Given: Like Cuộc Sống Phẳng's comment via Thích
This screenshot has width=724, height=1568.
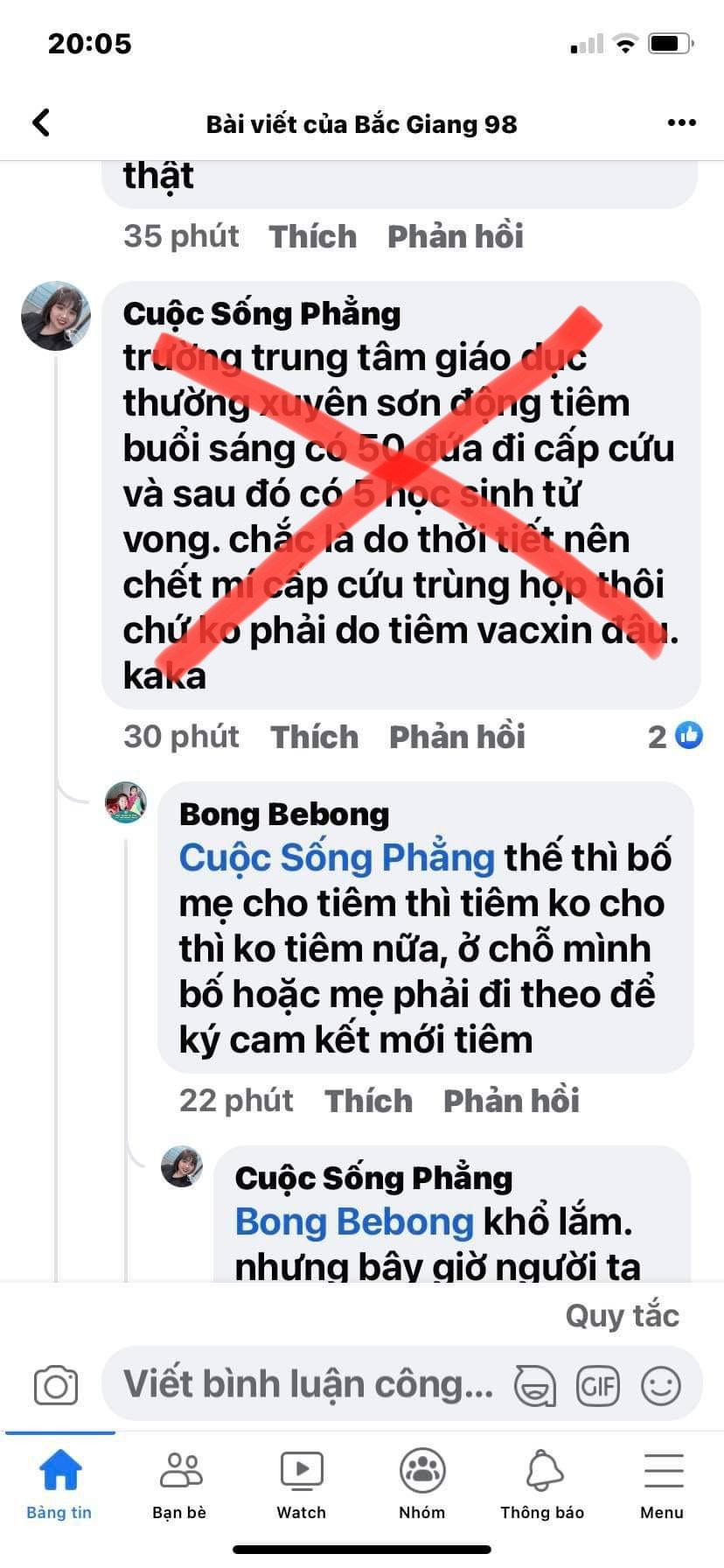Looking at the screenshot, I should (x=314, y=736).
